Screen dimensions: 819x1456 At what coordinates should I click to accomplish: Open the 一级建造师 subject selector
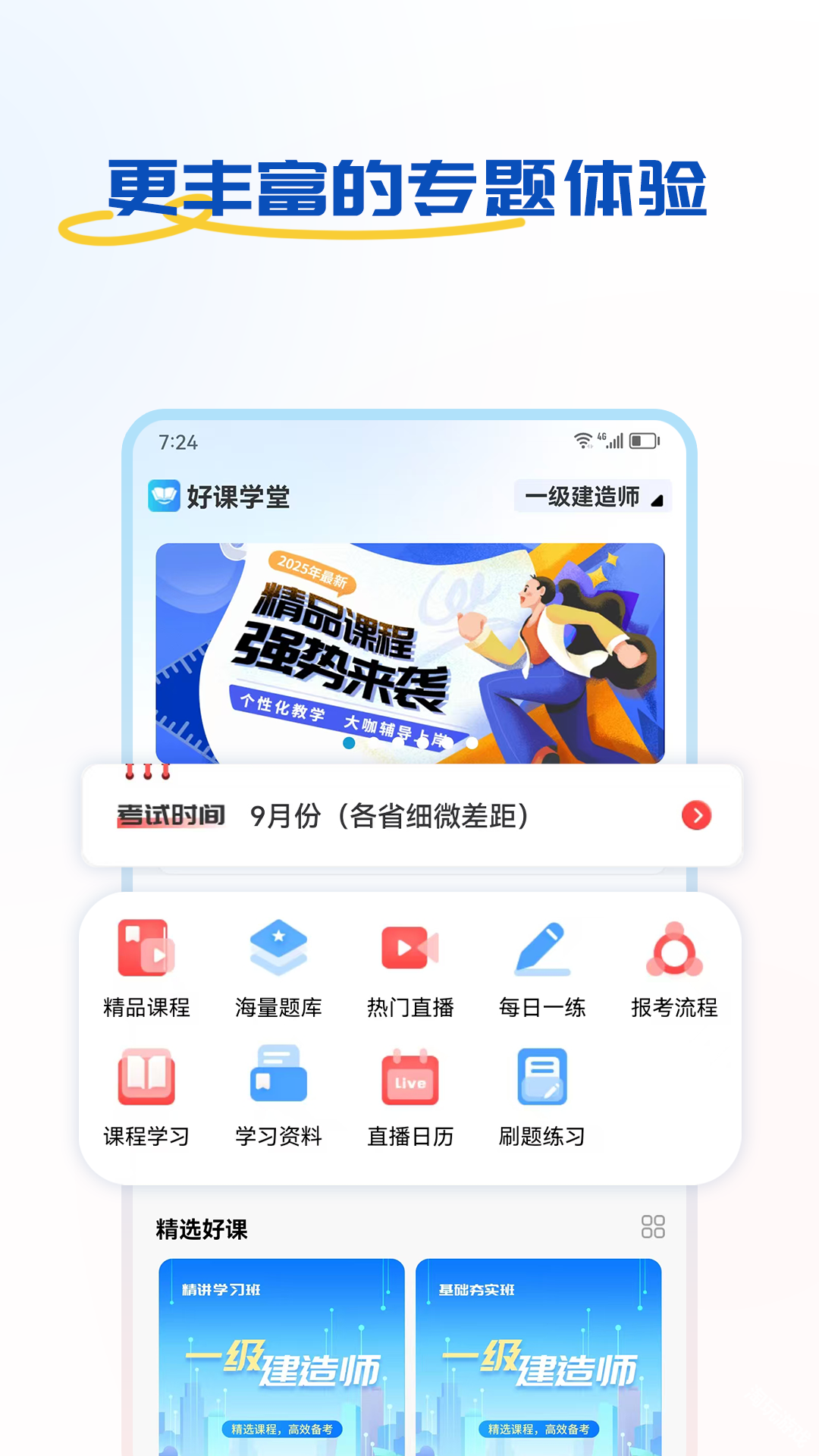click(593, 496)
